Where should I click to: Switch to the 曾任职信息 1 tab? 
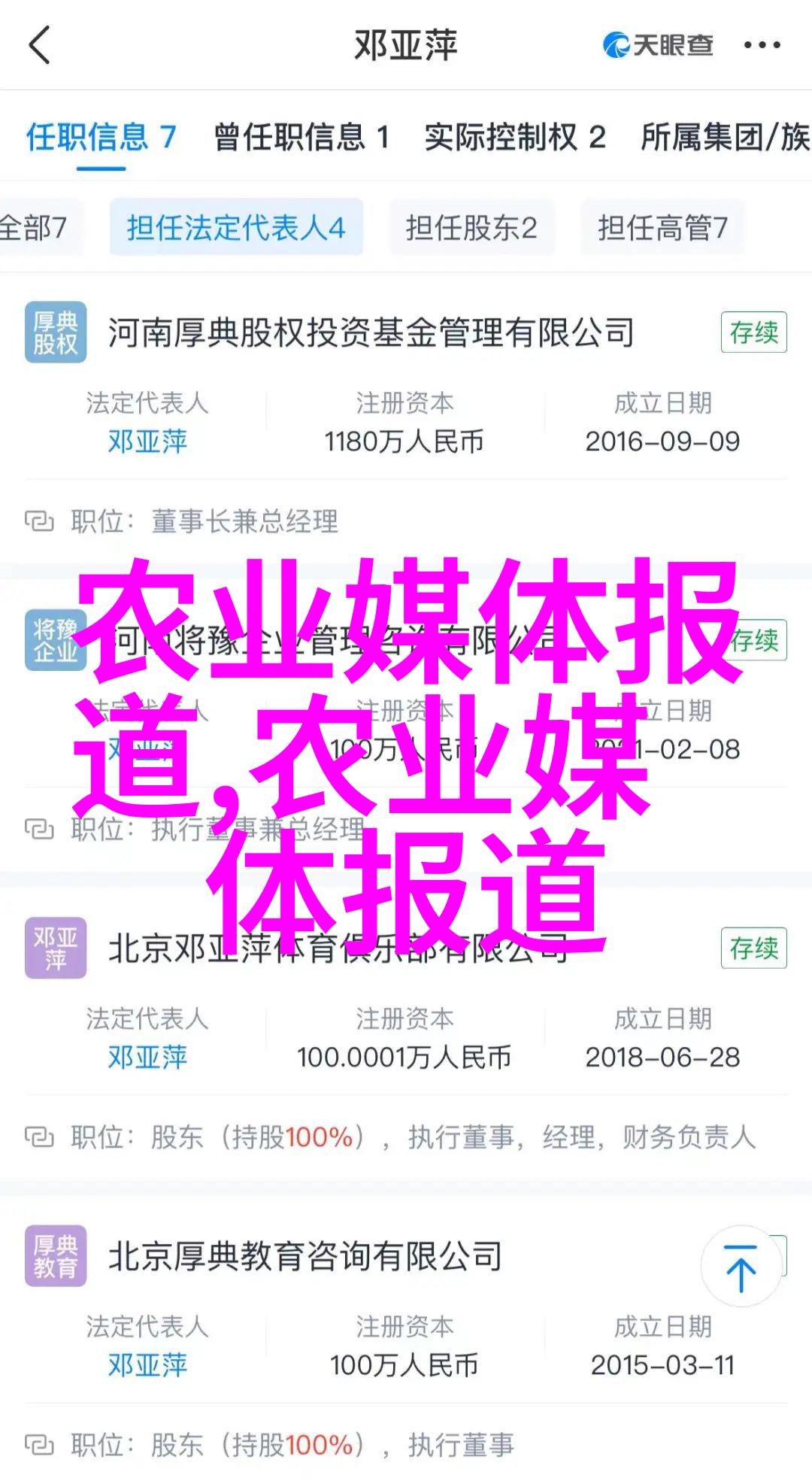(301, 138)
